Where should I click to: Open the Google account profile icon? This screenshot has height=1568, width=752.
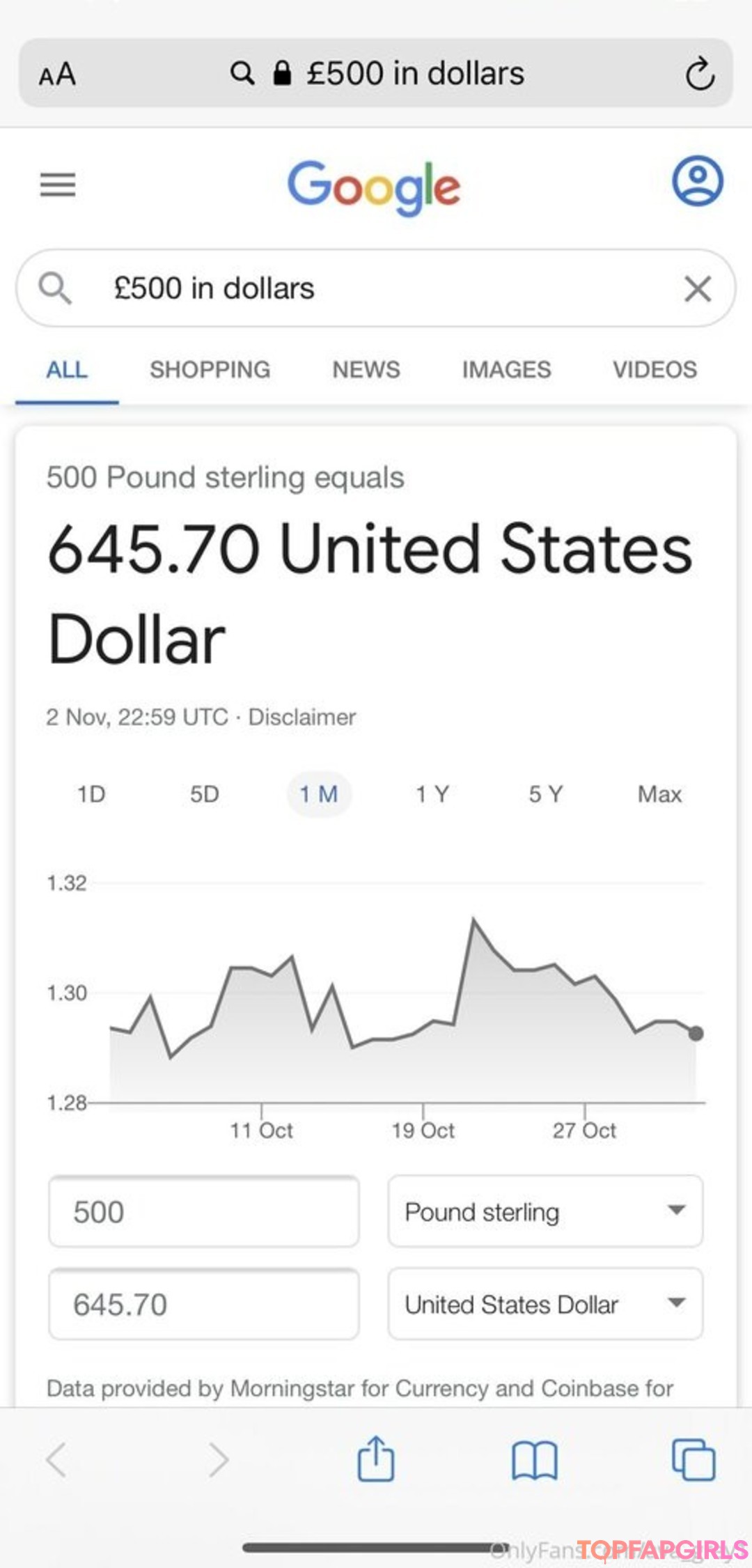(697, 180)
